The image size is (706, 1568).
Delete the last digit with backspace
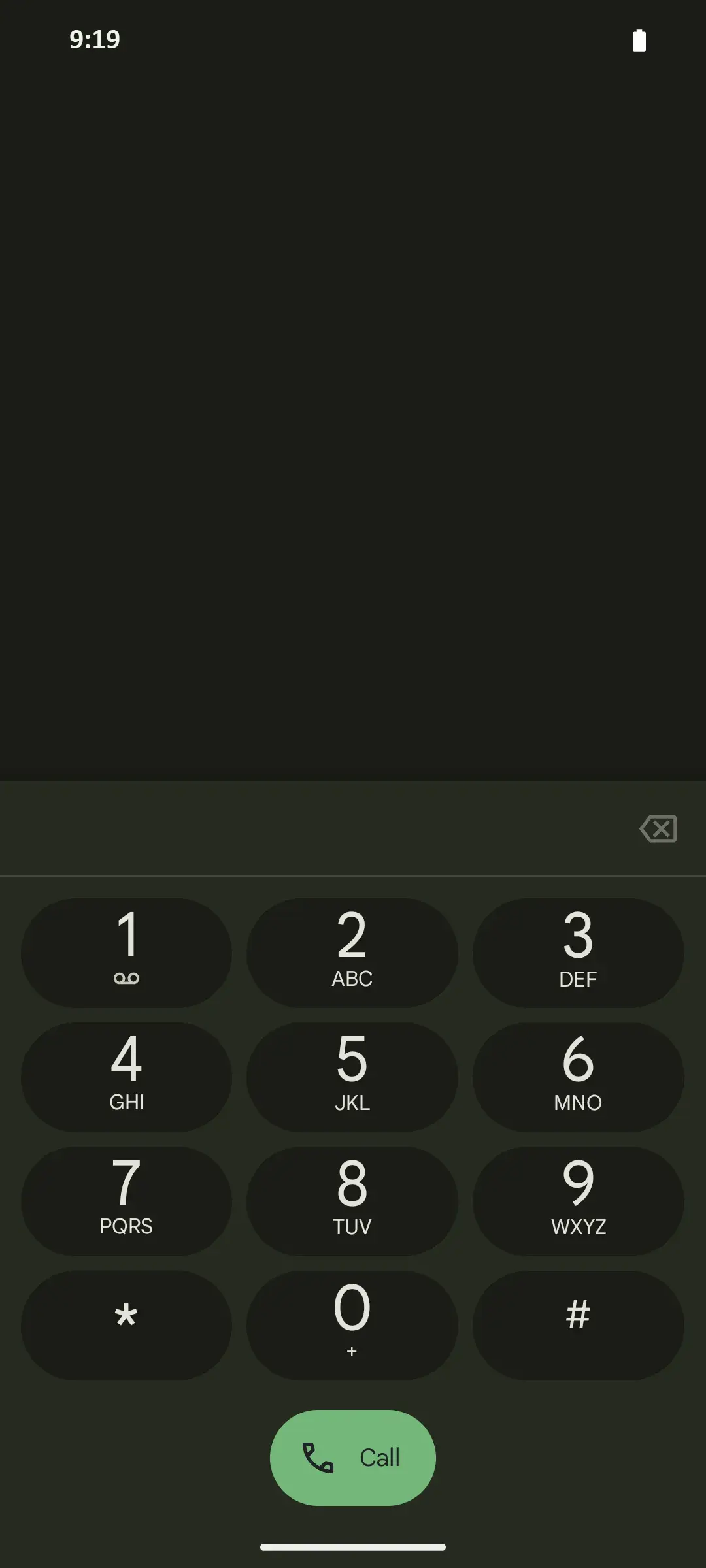tap(658, 828)
